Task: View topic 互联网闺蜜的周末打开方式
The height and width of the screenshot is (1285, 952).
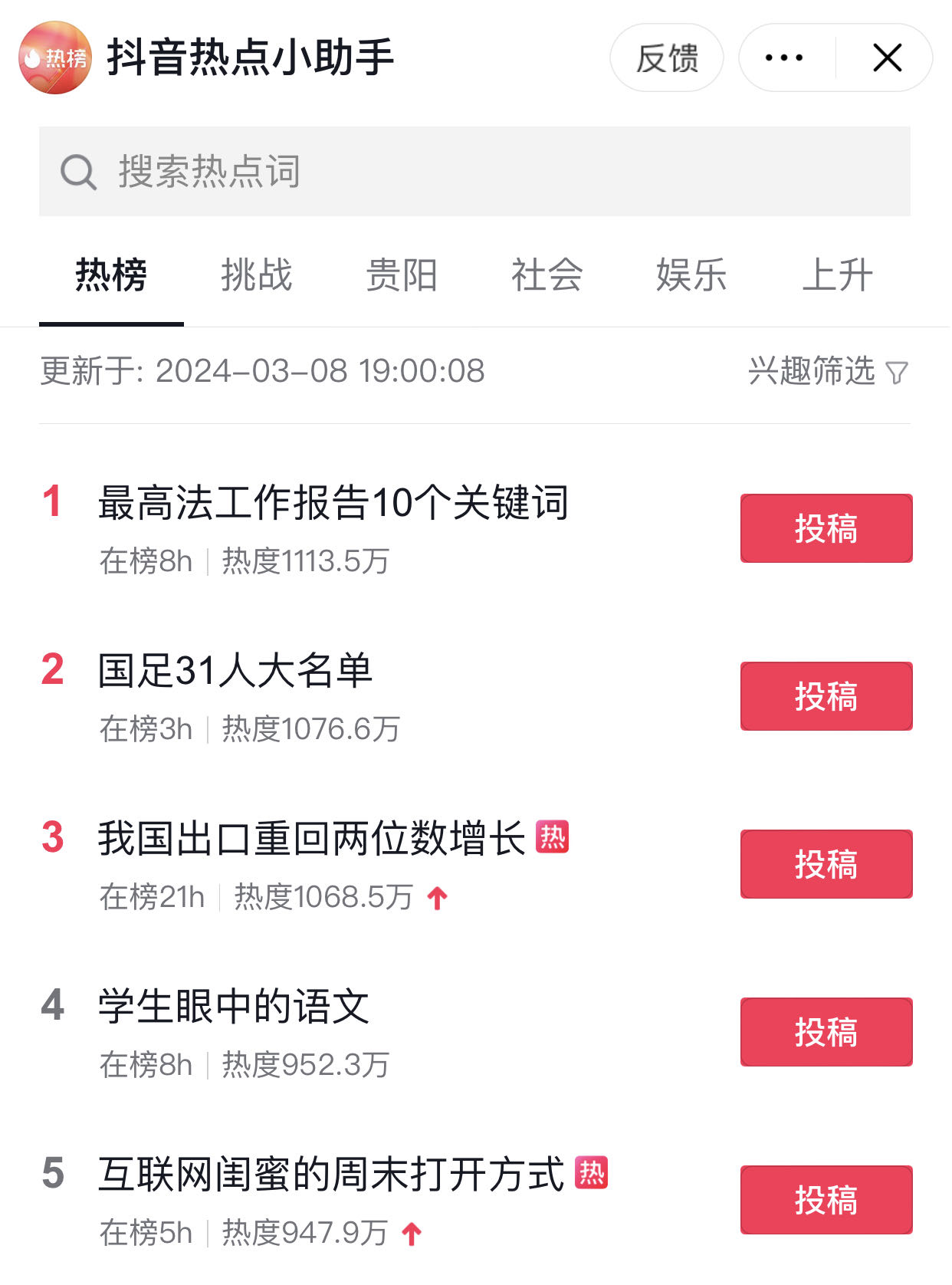Action: (x=331, y=1174)
